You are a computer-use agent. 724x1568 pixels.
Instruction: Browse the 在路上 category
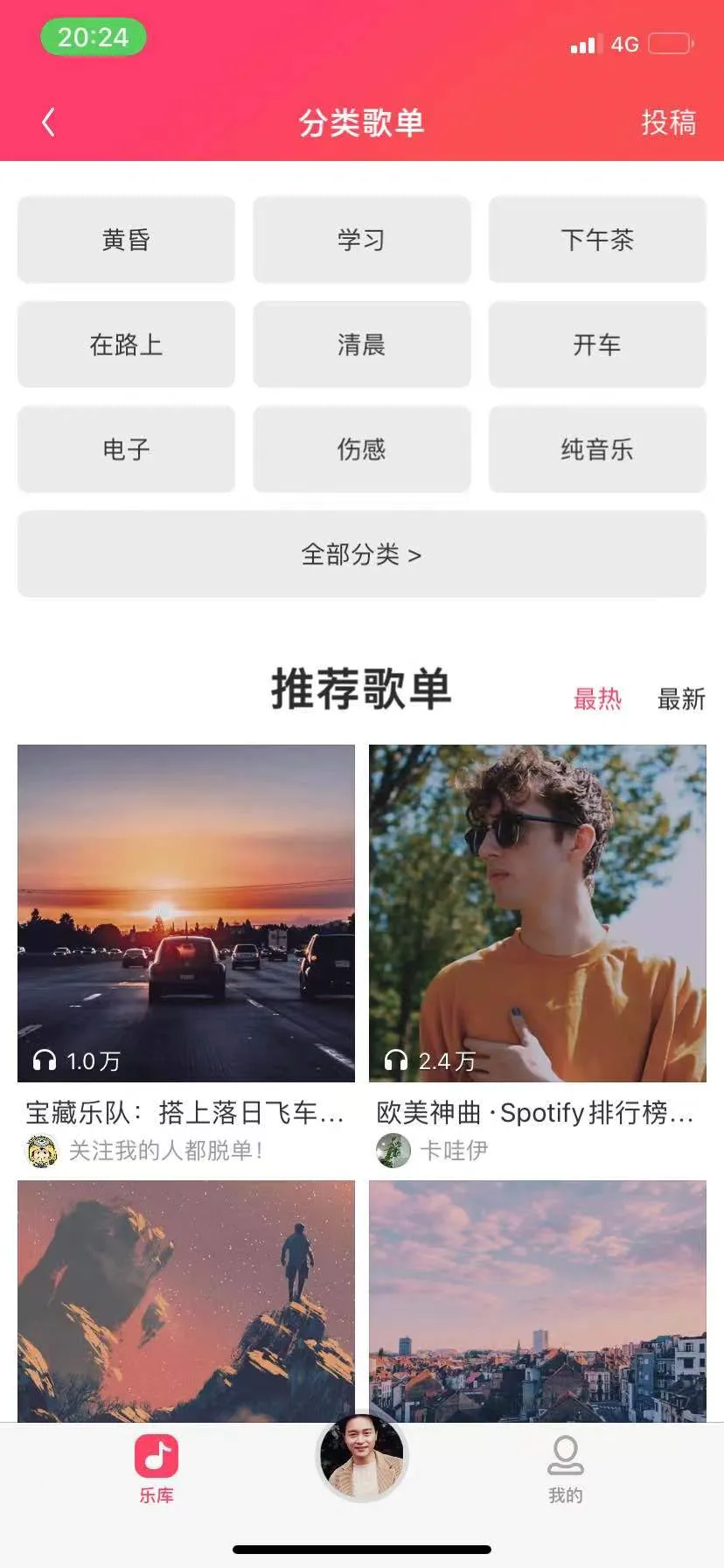(126, 345)
